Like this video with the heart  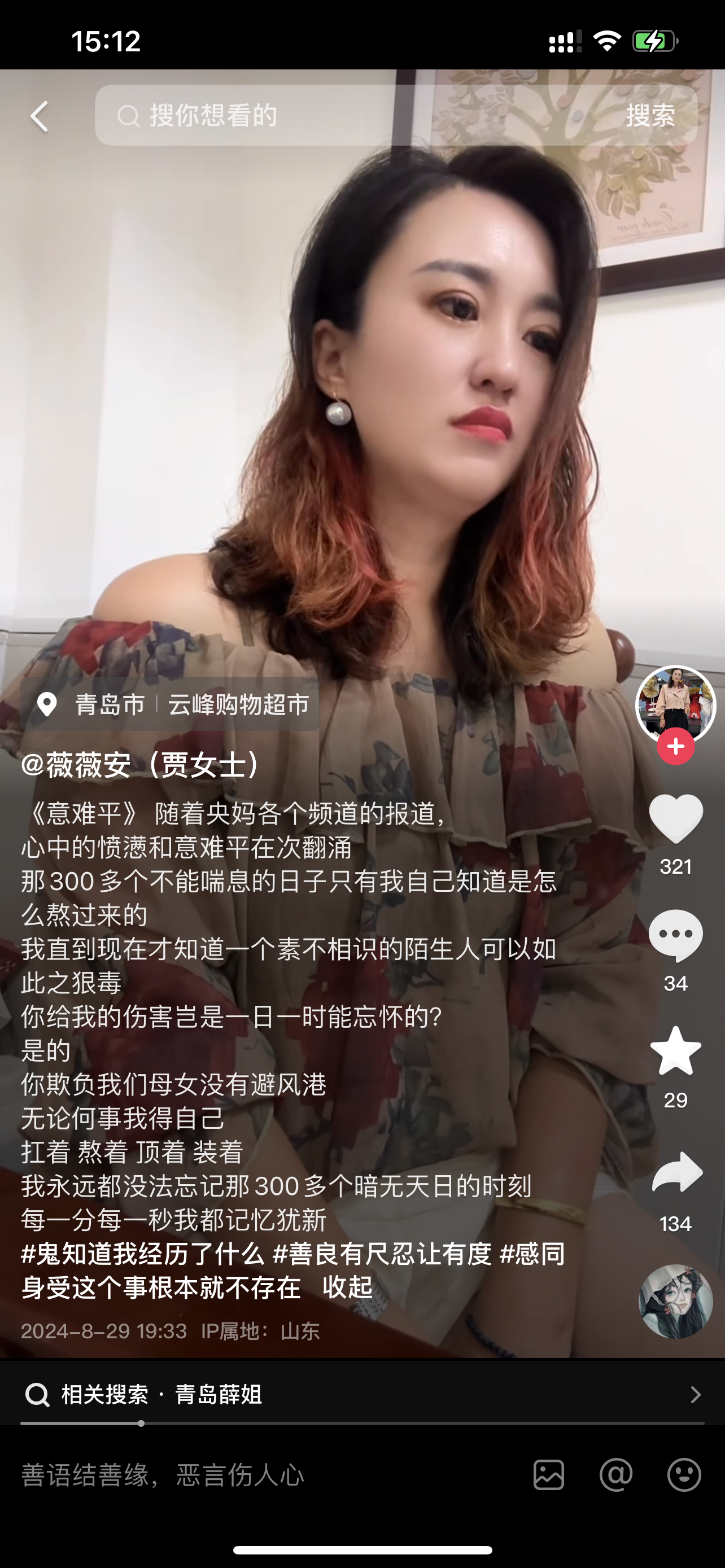point(676,820)
